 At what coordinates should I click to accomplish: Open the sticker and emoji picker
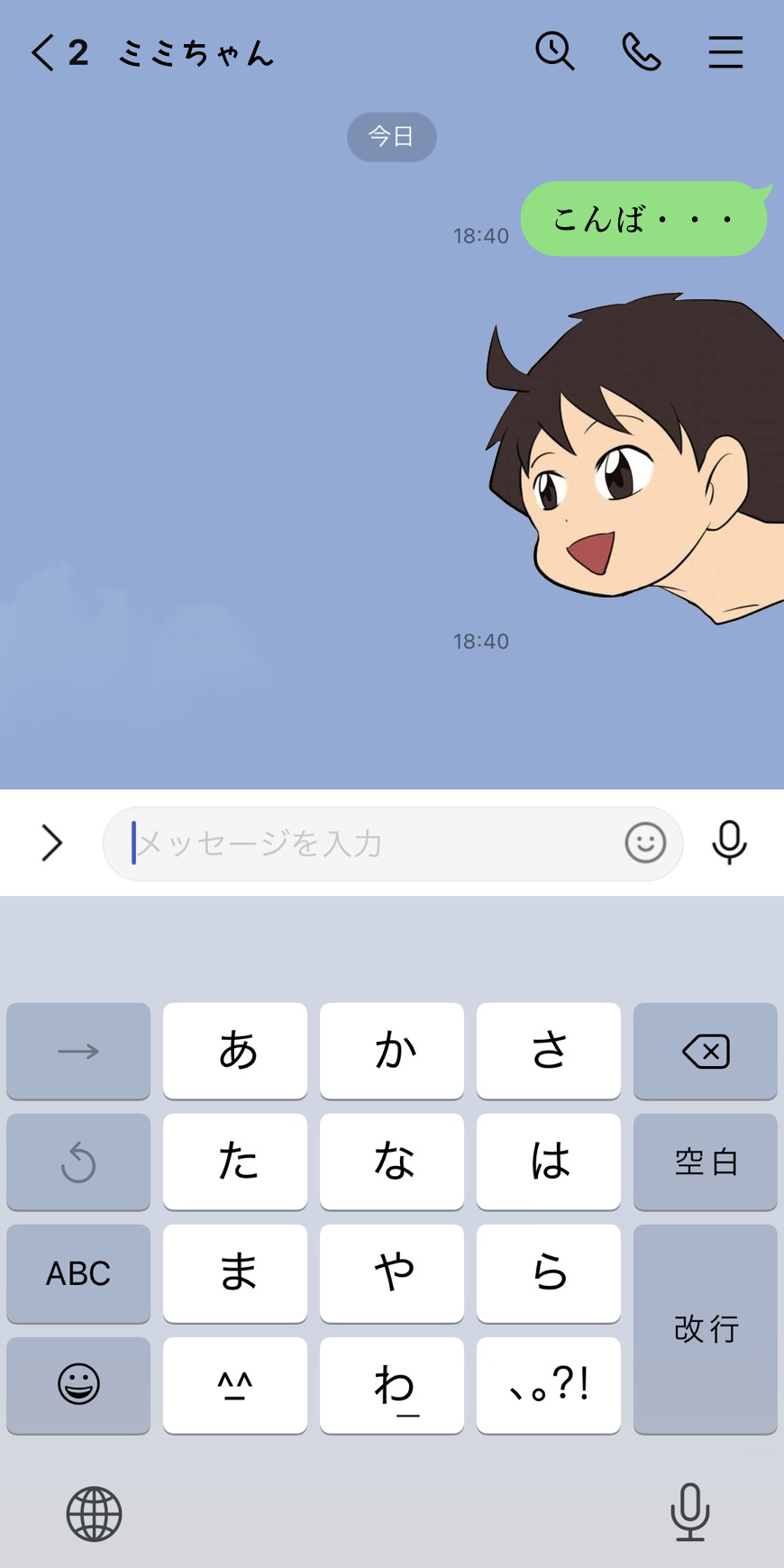tap(645, 843)
